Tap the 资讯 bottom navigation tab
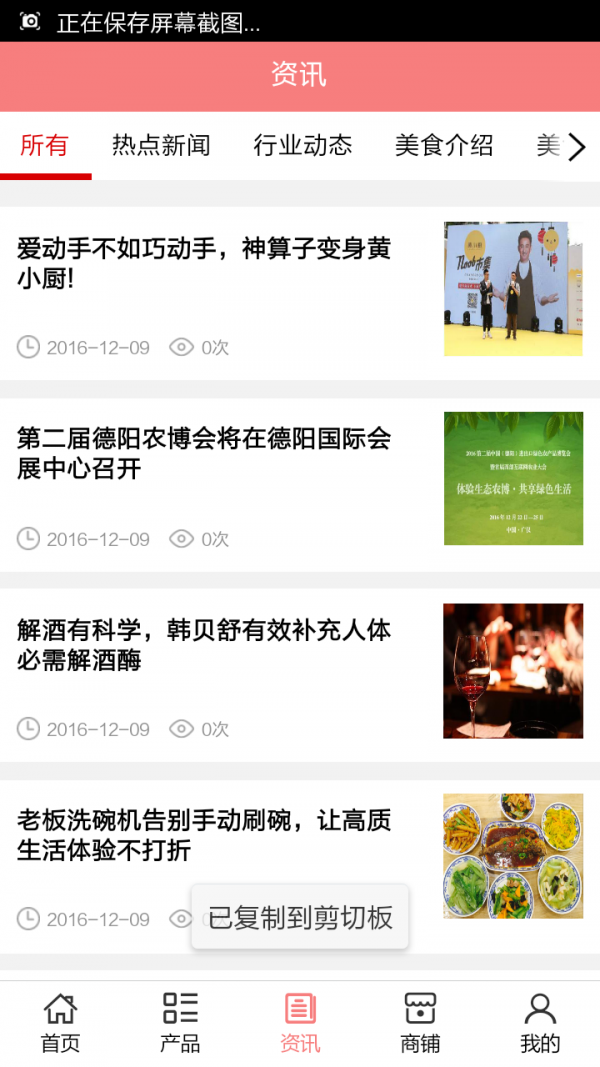 [300, 1023]
